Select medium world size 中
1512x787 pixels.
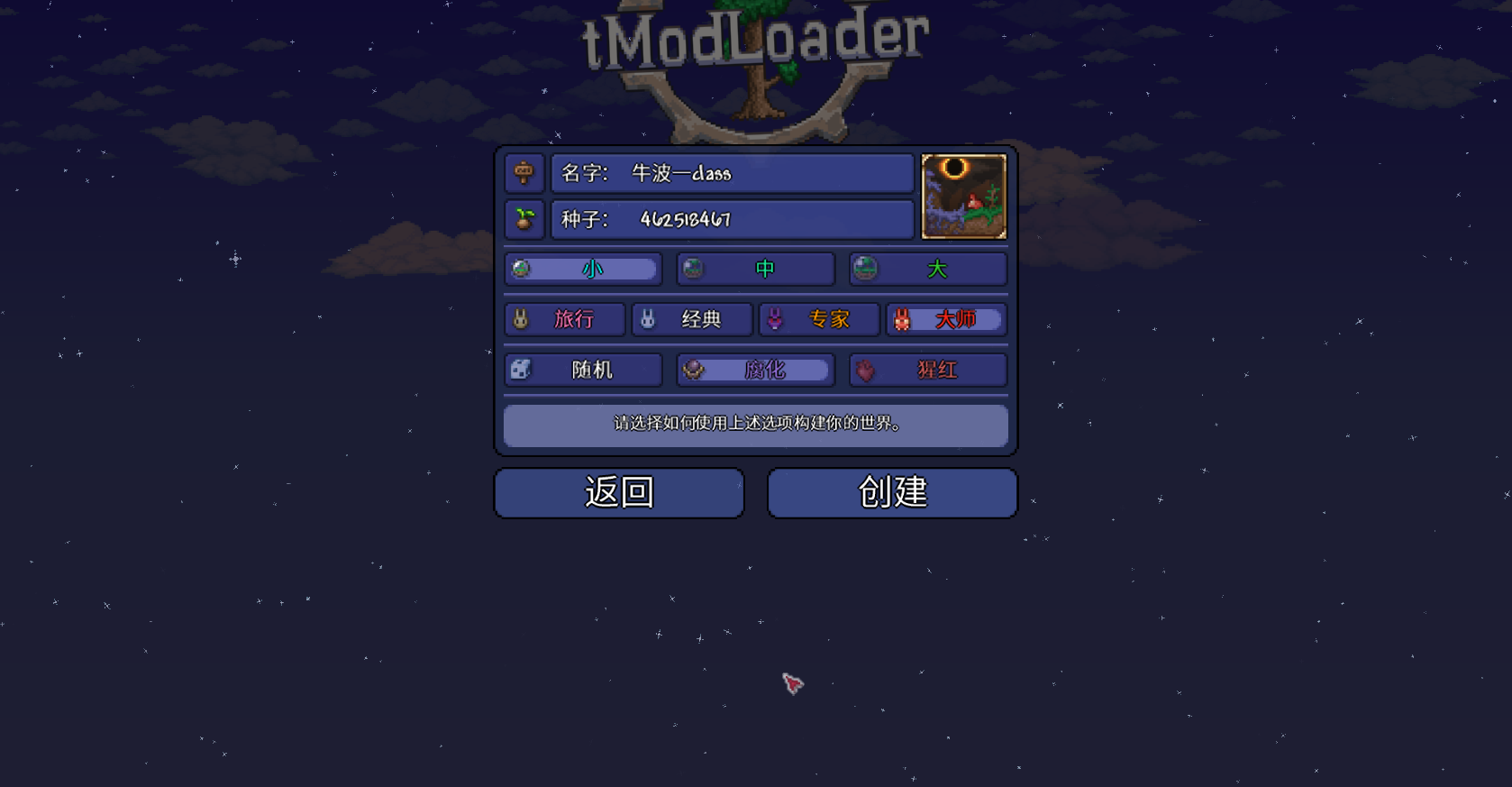(x=755, y=269)
